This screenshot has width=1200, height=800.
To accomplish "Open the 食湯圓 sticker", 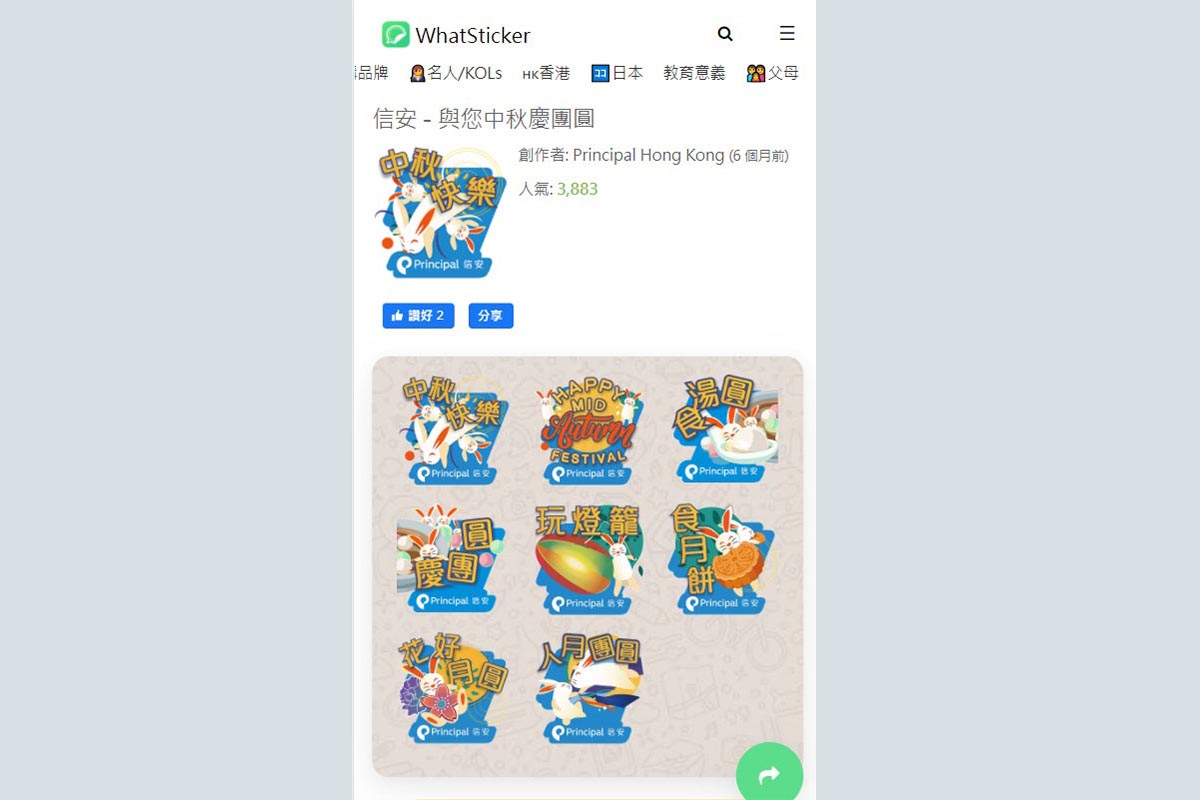I will (724, 430).
